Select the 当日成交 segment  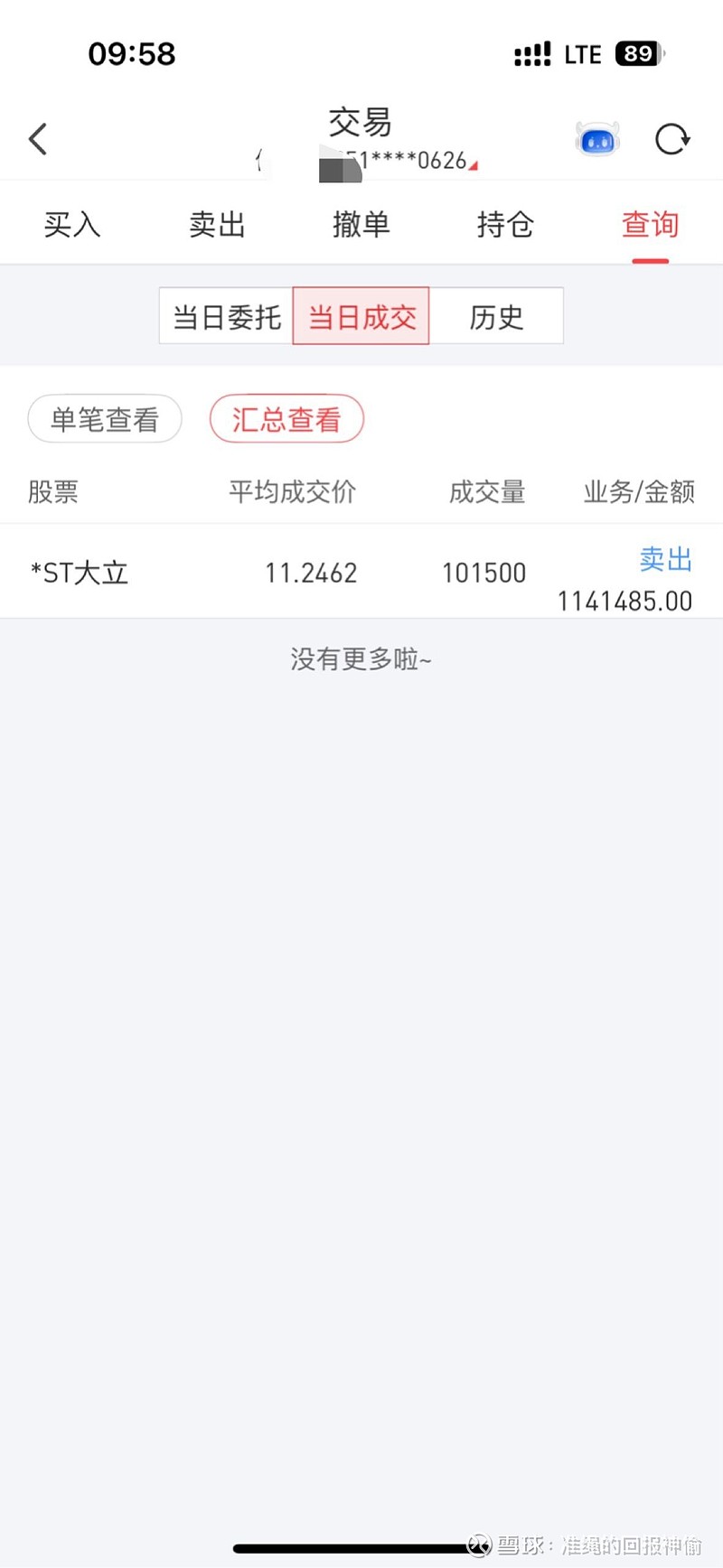(x=361, y=316)
